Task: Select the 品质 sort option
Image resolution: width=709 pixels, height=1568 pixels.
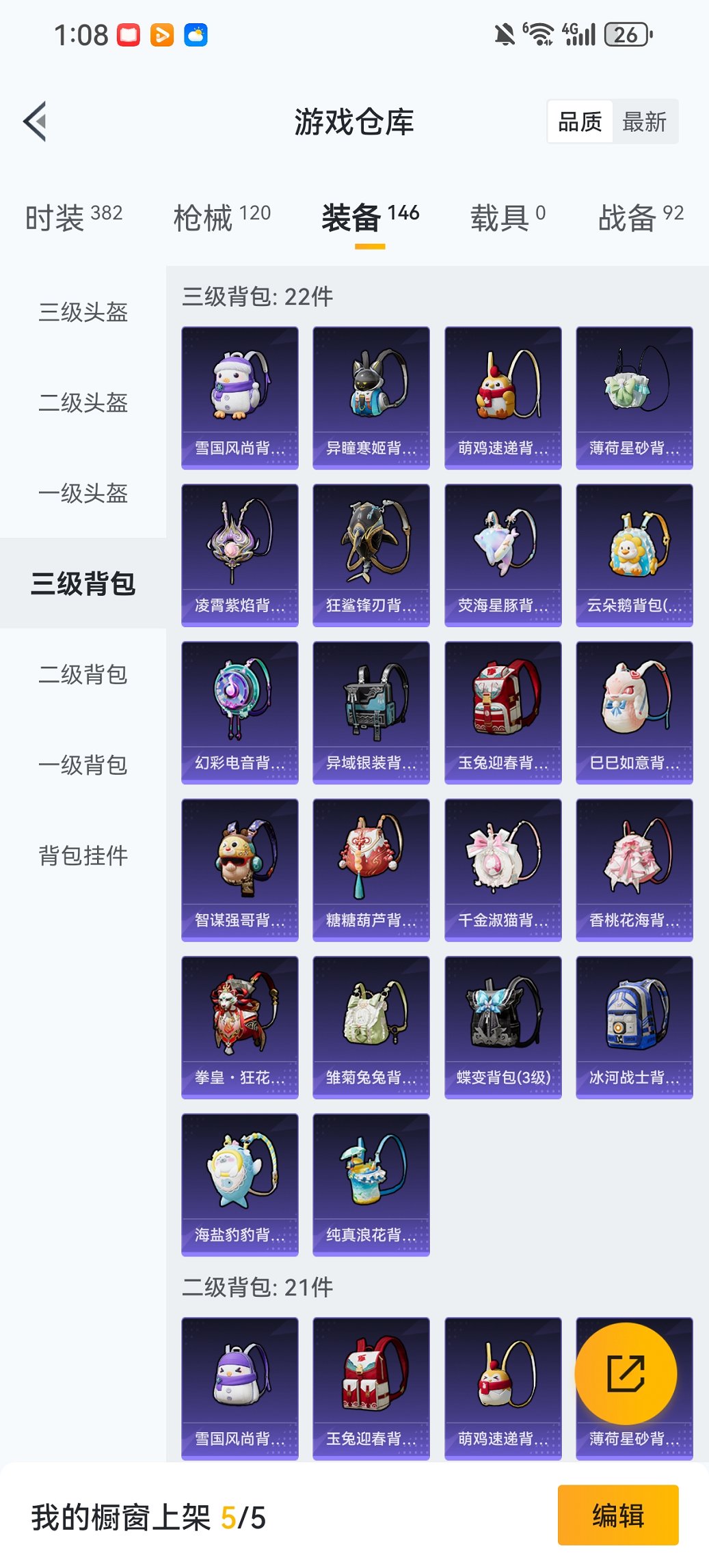Action: (x=582, y=121)
